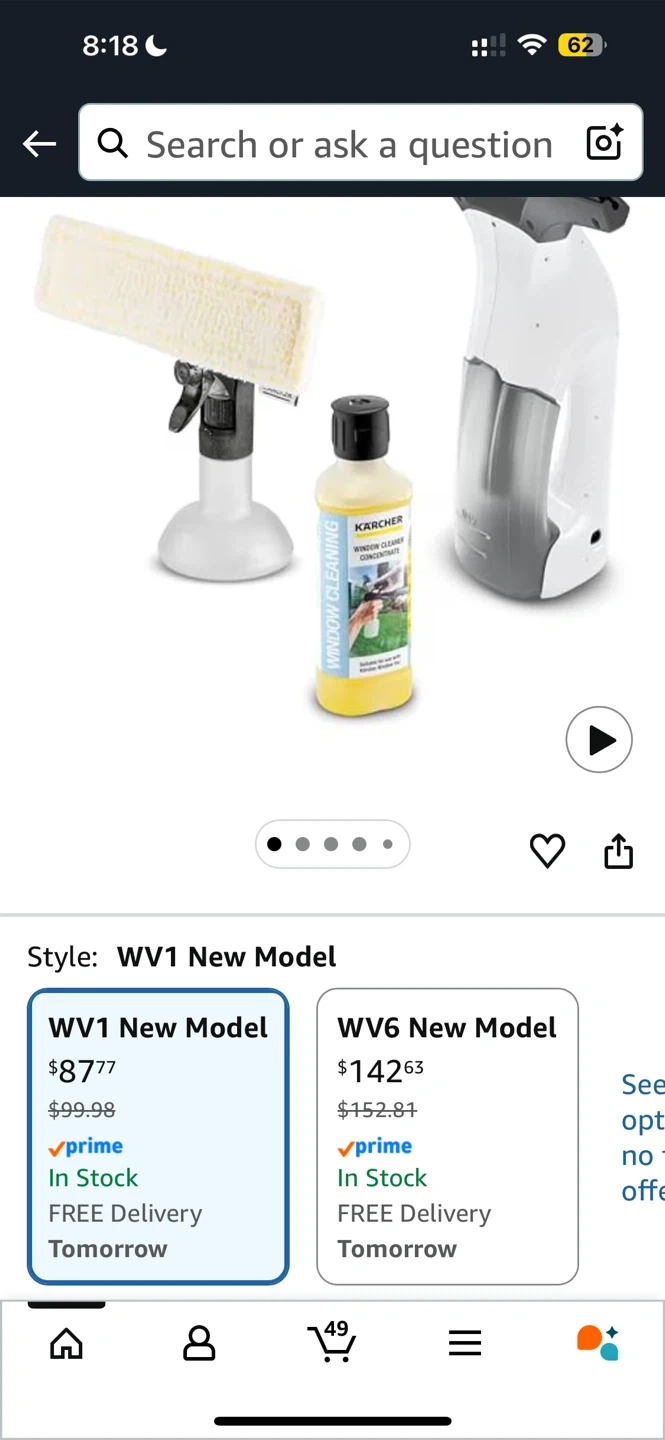Select the WV6 New Model style

447,1136
